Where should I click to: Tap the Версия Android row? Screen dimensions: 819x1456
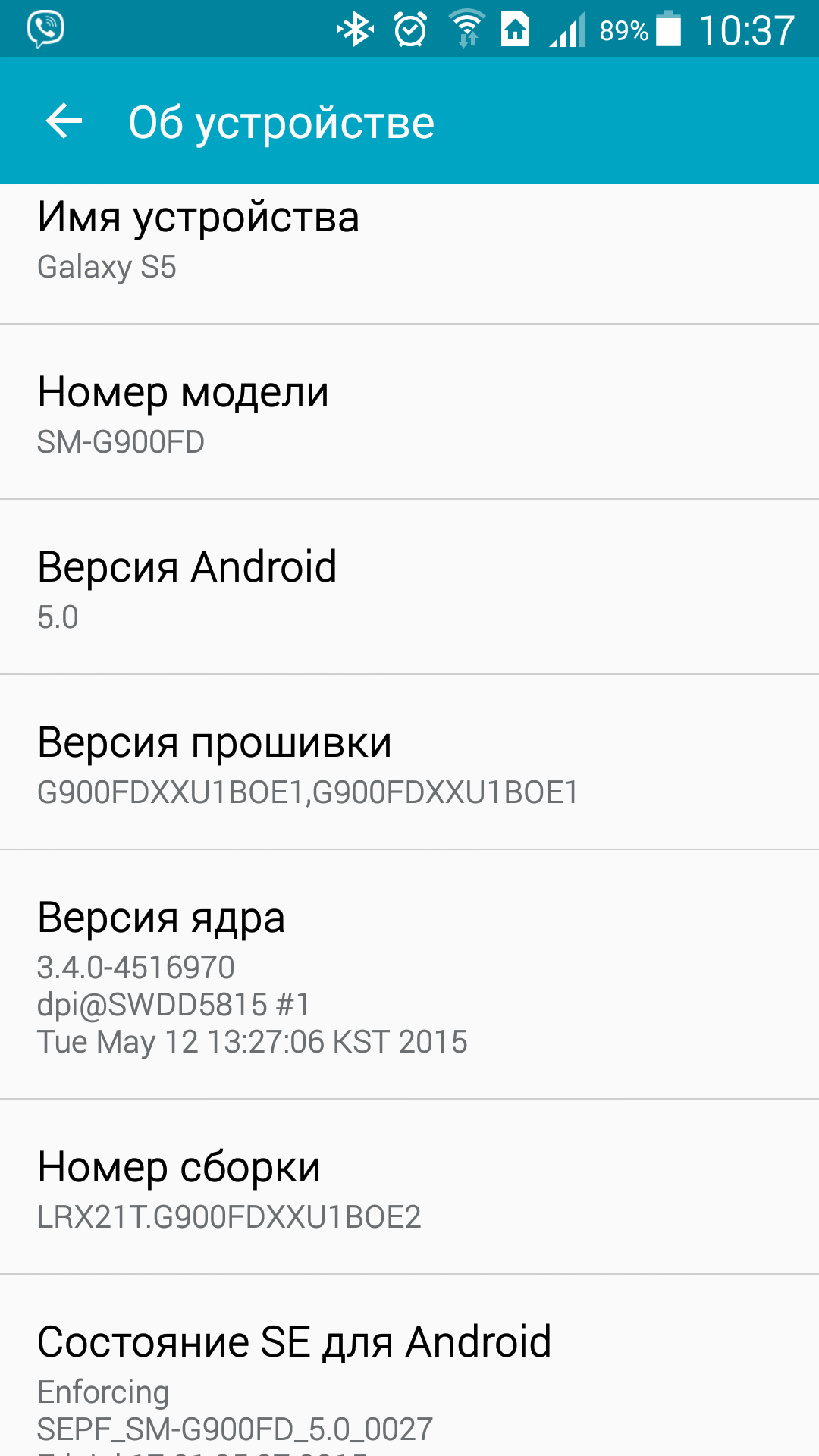point(409,587)
